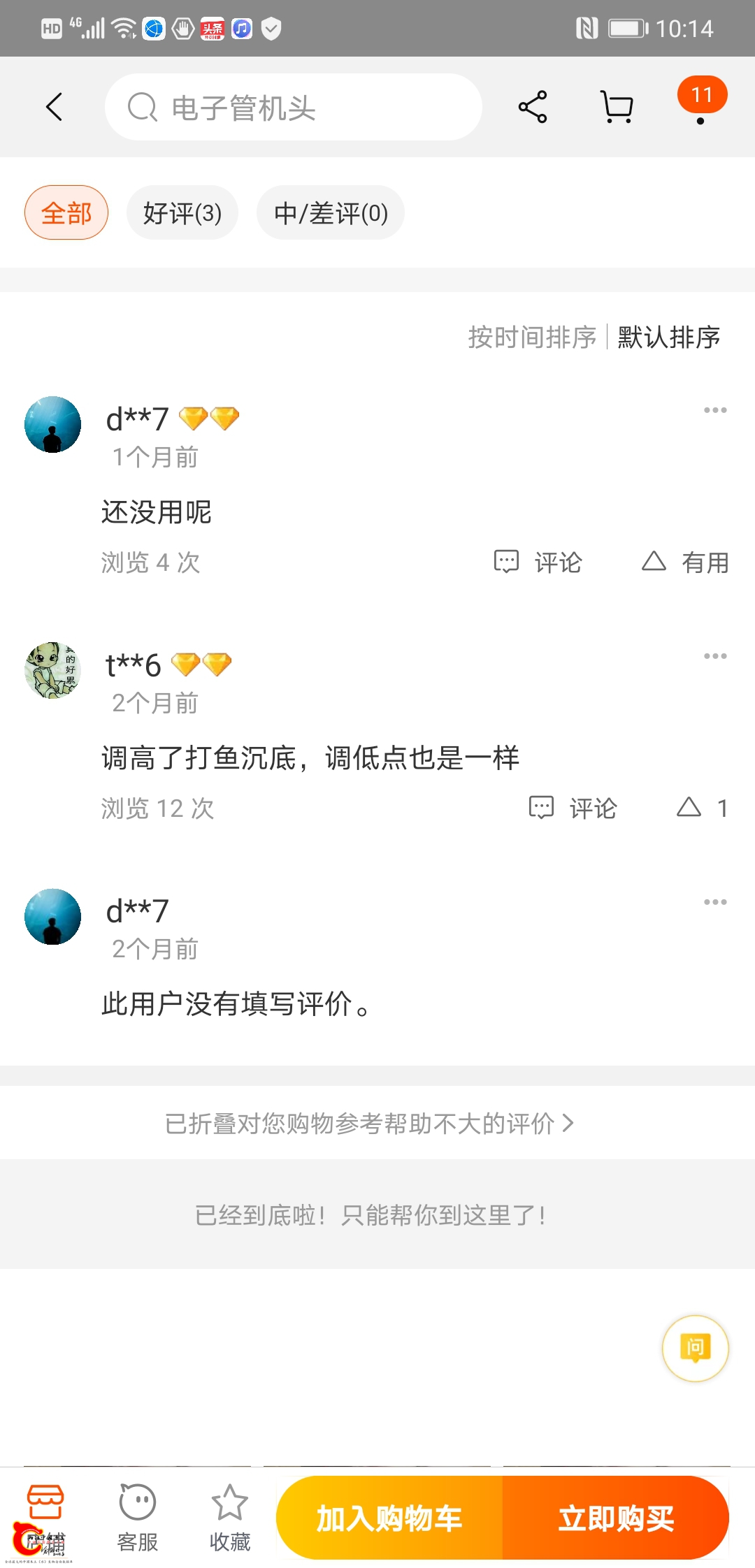The image size is (755, 1568).
Task: Comment on t**6's review
Action: tap(573, 808)
